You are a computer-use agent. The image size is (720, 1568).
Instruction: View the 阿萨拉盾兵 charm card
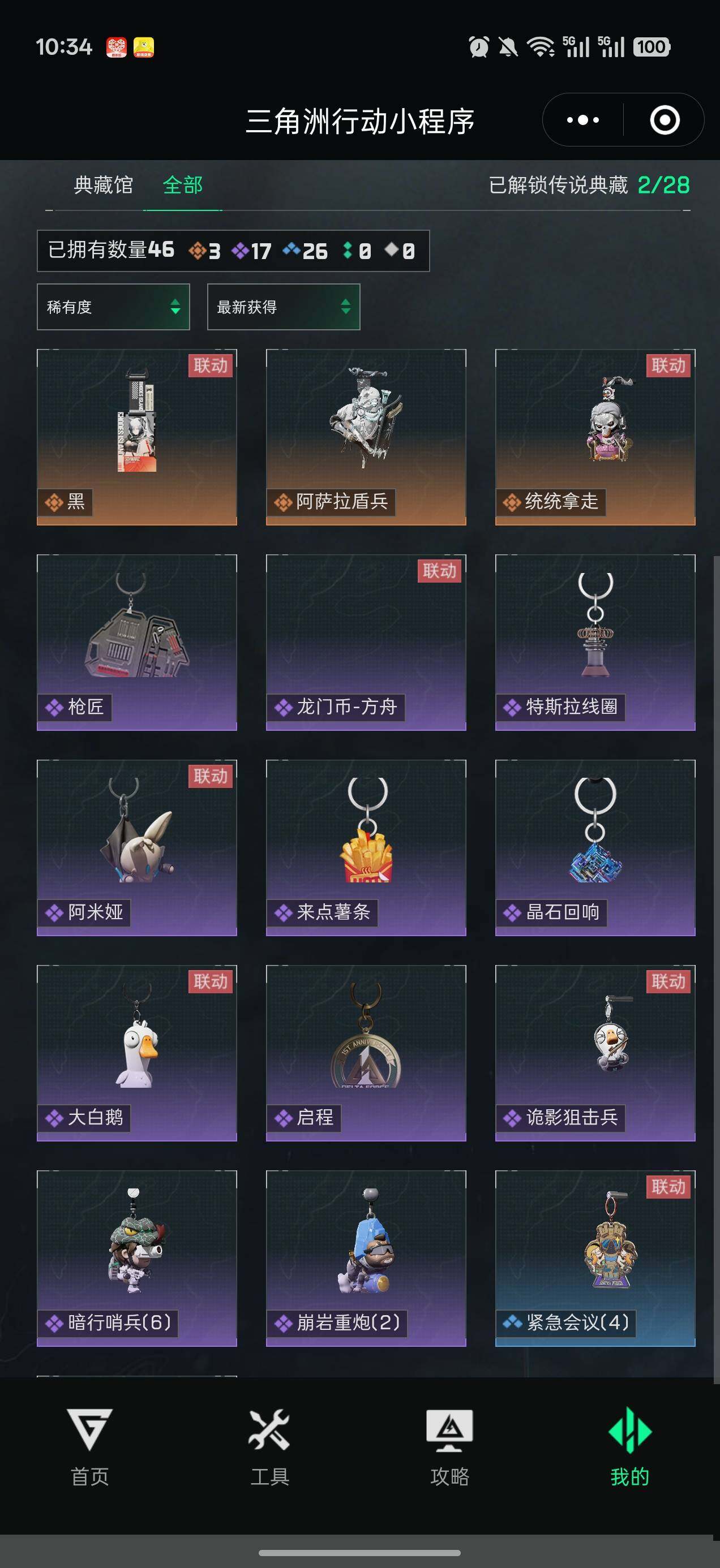[x=366, y=437]
